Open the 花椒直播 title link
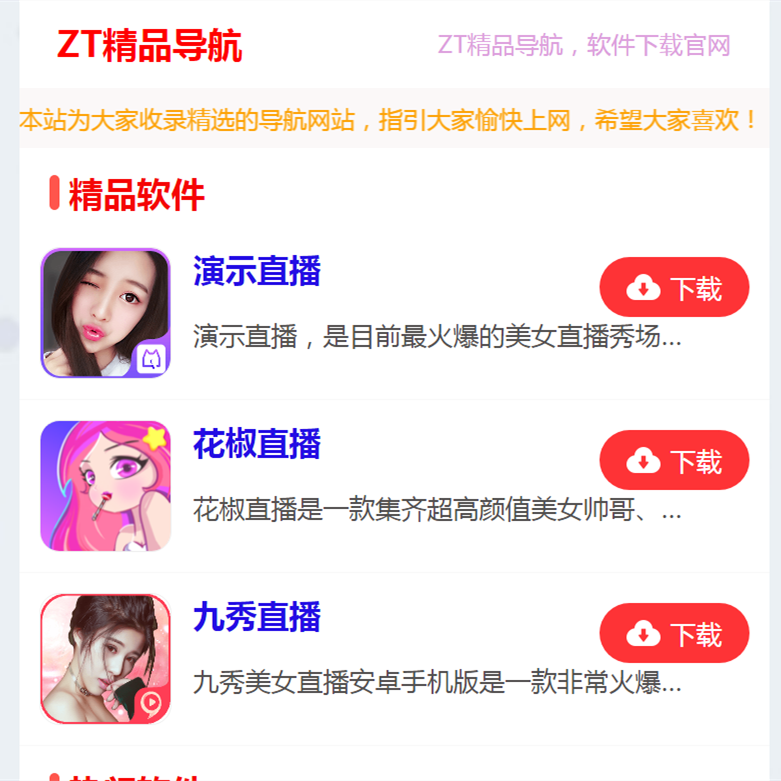Screen dimensions: 781x781 (257, 444)
